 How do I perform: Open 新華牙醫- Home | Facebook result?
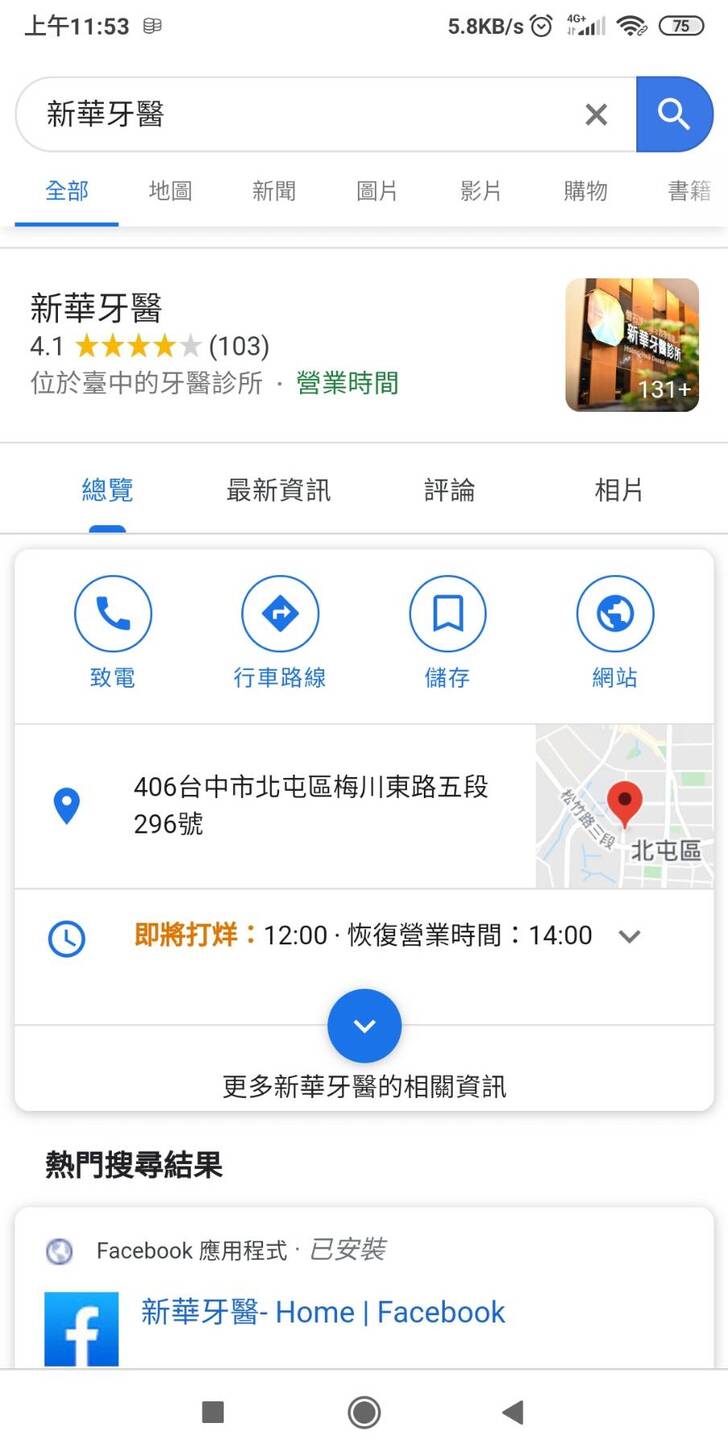click(x=323, y=1312)
